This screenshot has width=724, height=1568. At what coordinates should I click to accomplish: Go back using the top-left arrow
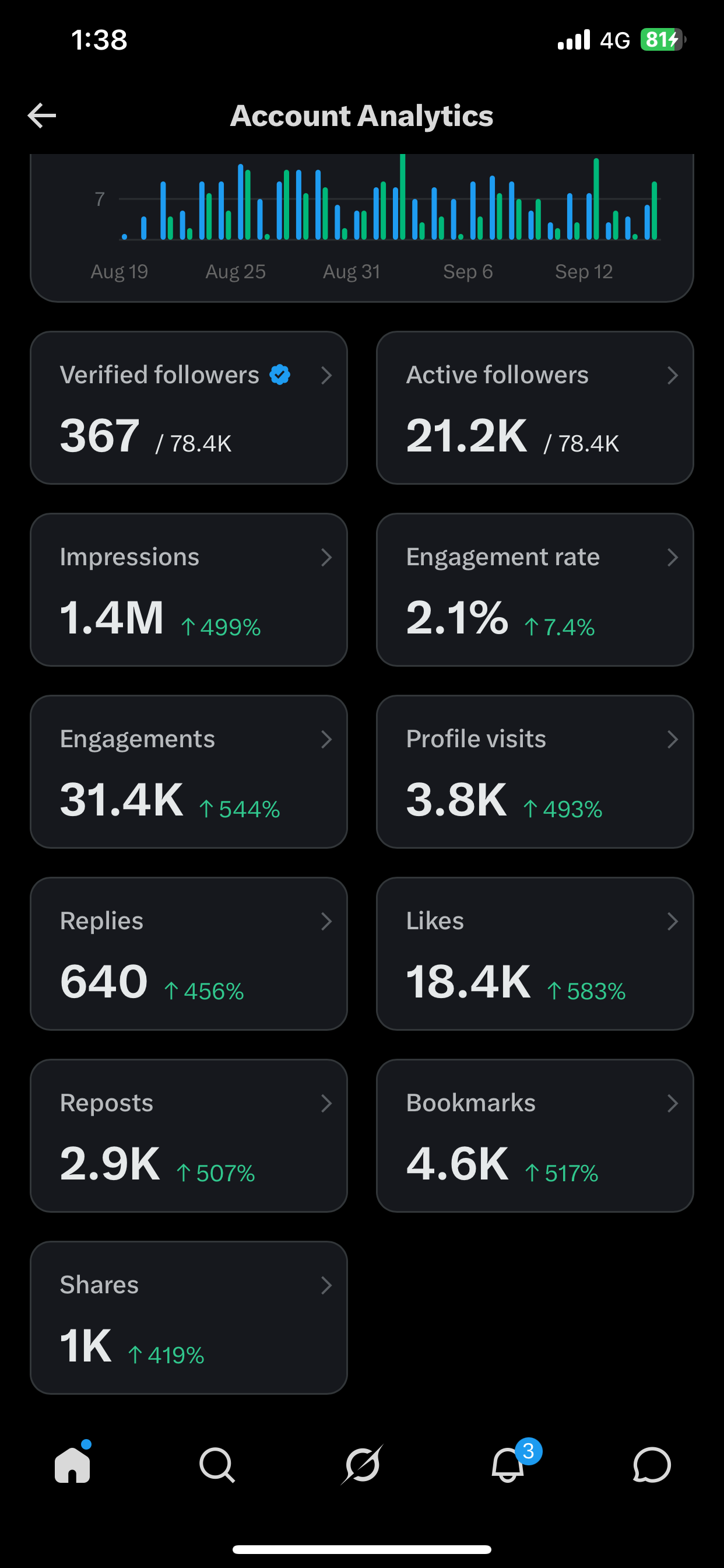point(42,116)
